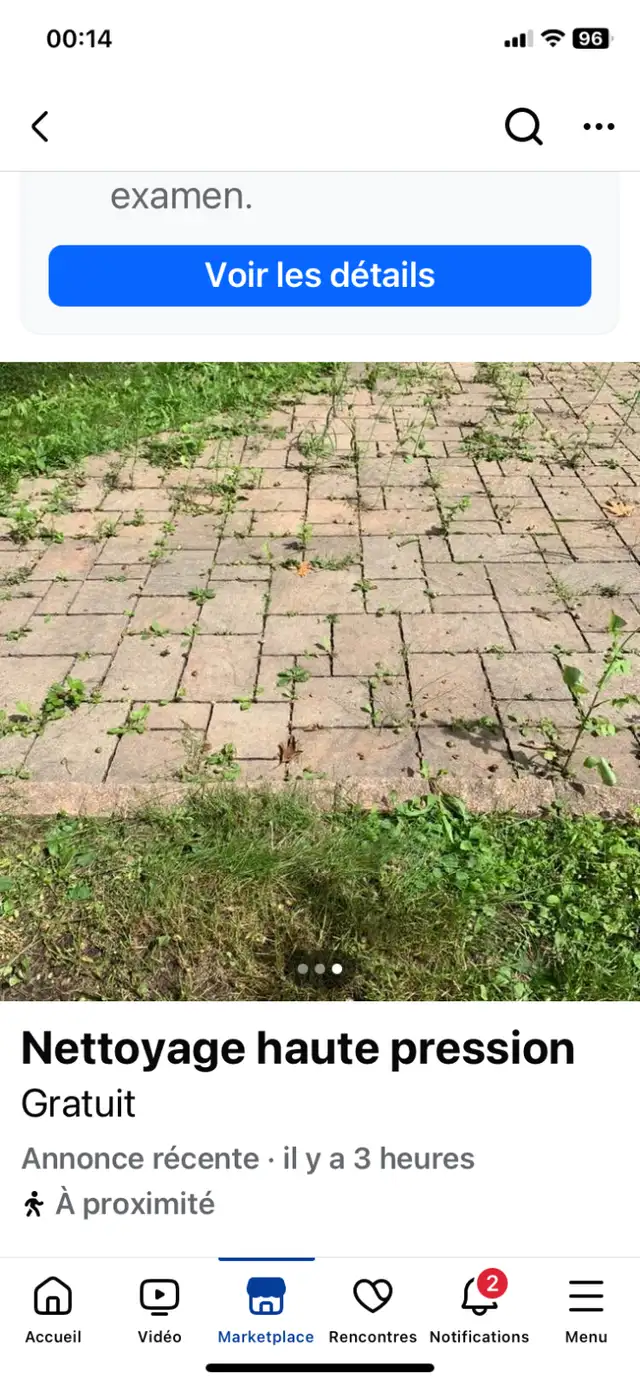640x1386 pixels.
Task: Tap the Voir les détails button
Action: (x=320, y=276)
